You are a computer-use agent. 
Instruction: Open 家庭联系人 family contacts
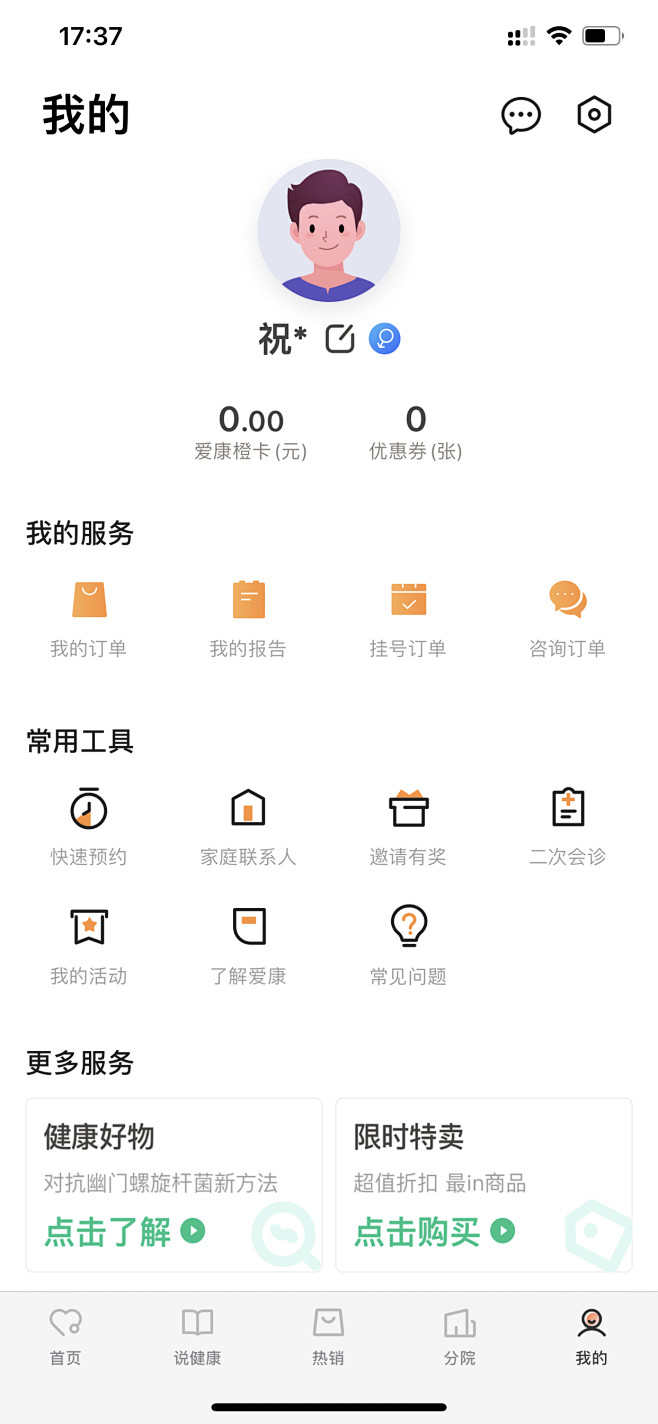point(248,826)
